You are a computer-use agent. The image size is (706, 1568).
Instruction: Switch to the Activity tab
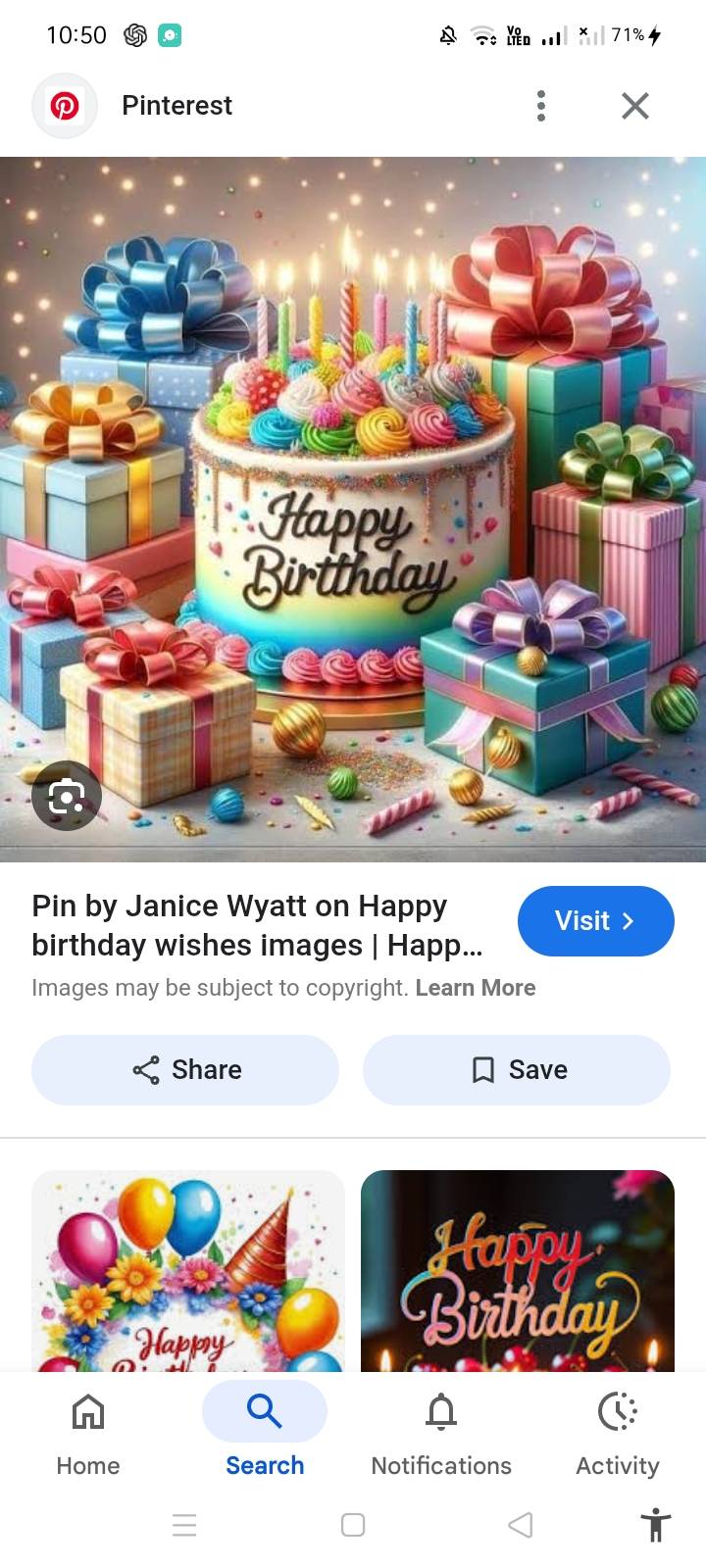618,1433
